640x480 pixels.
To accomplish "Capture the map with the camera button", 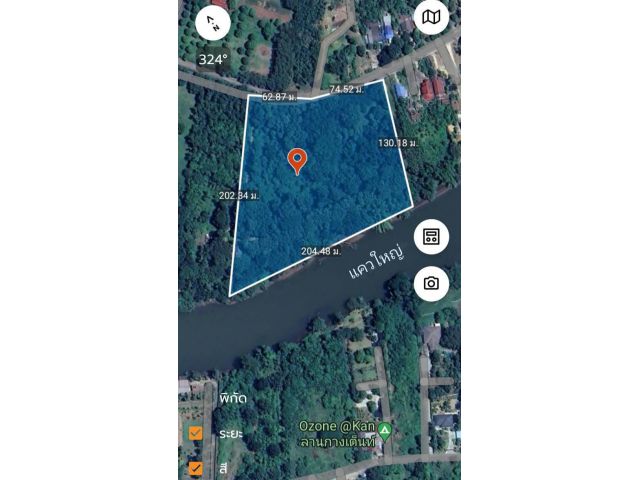I will pyautogui.click(x=431, y=283).
